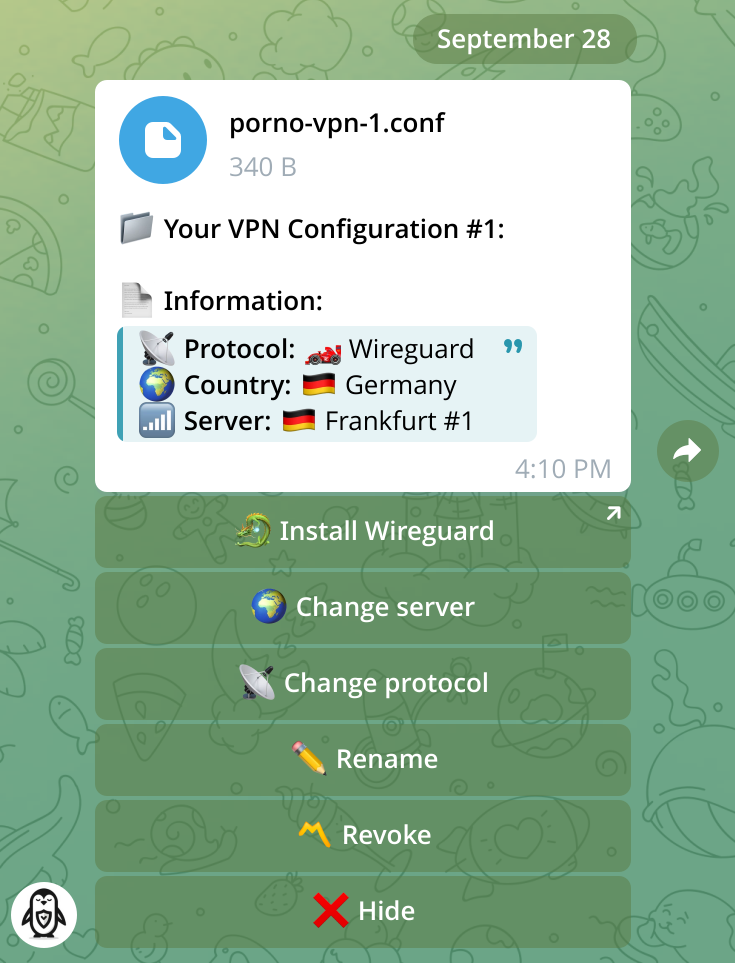Viewport: 735px width, 963px height.
Task: Hide the configuration message
Action: pos(363,911)
